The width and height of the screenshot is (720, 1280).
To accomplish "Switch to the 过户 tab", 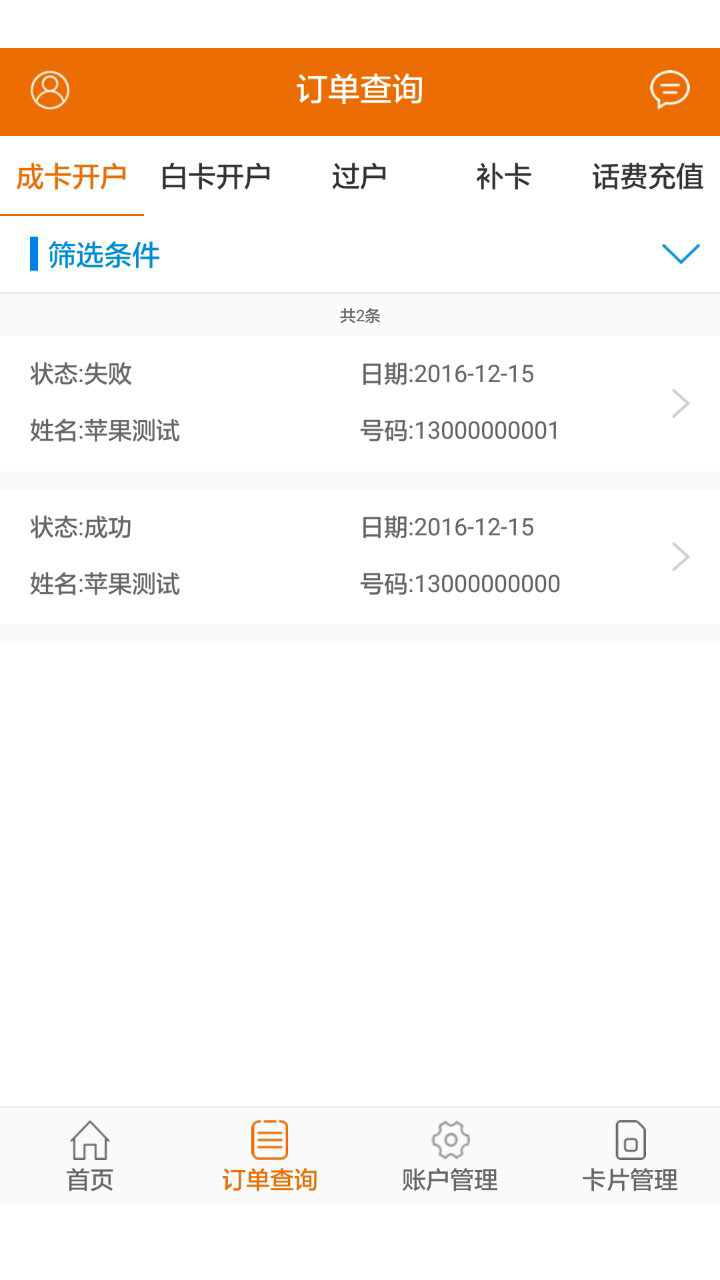I will coord(360,177).
